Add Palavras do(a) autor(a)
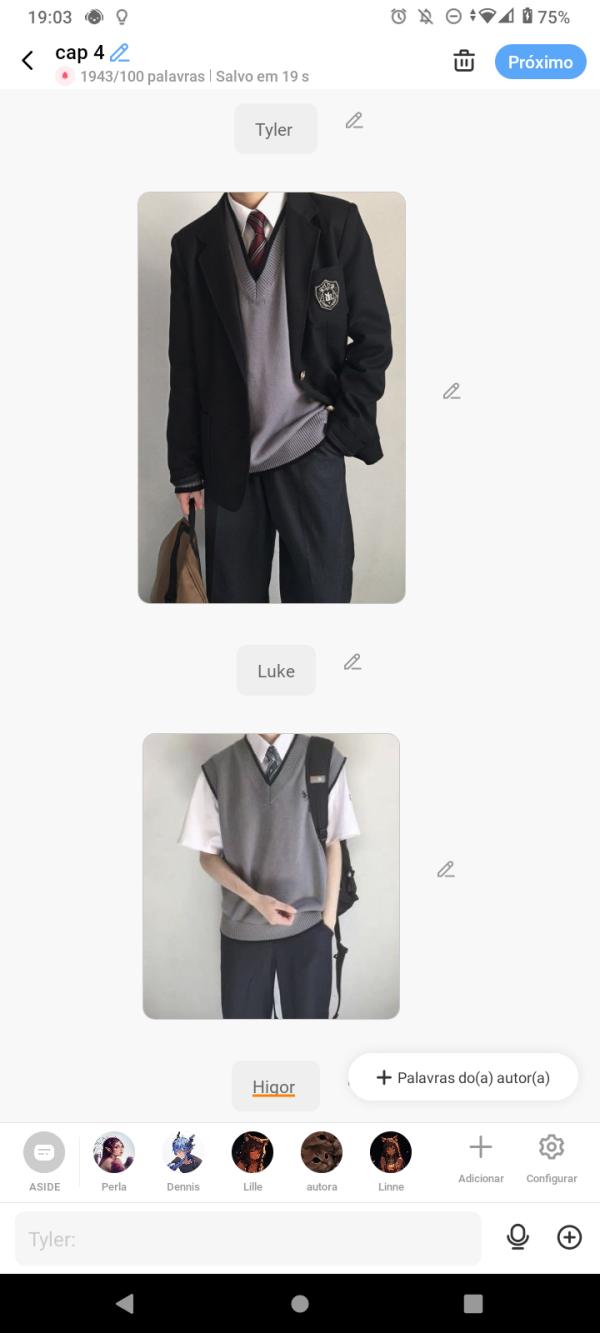600x1333 pixels. click(463, 1078)
